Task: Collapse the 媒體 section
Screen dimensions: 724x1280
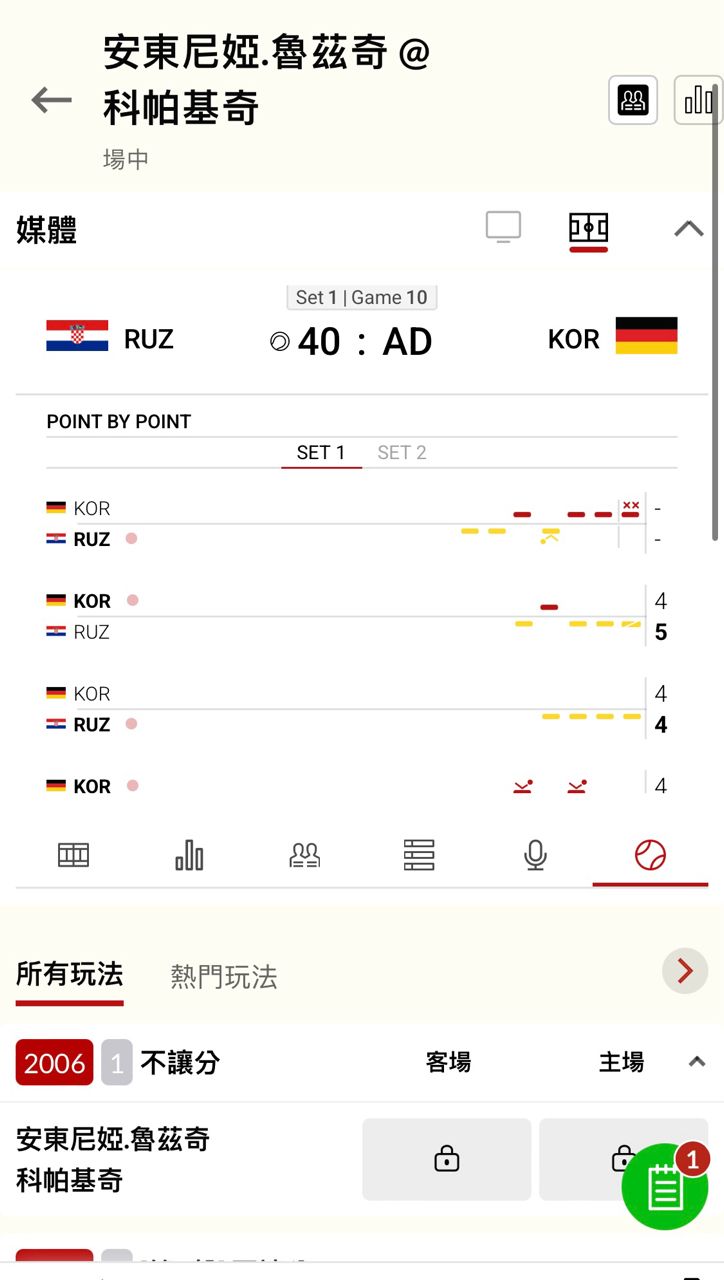Action: (688, 229)
